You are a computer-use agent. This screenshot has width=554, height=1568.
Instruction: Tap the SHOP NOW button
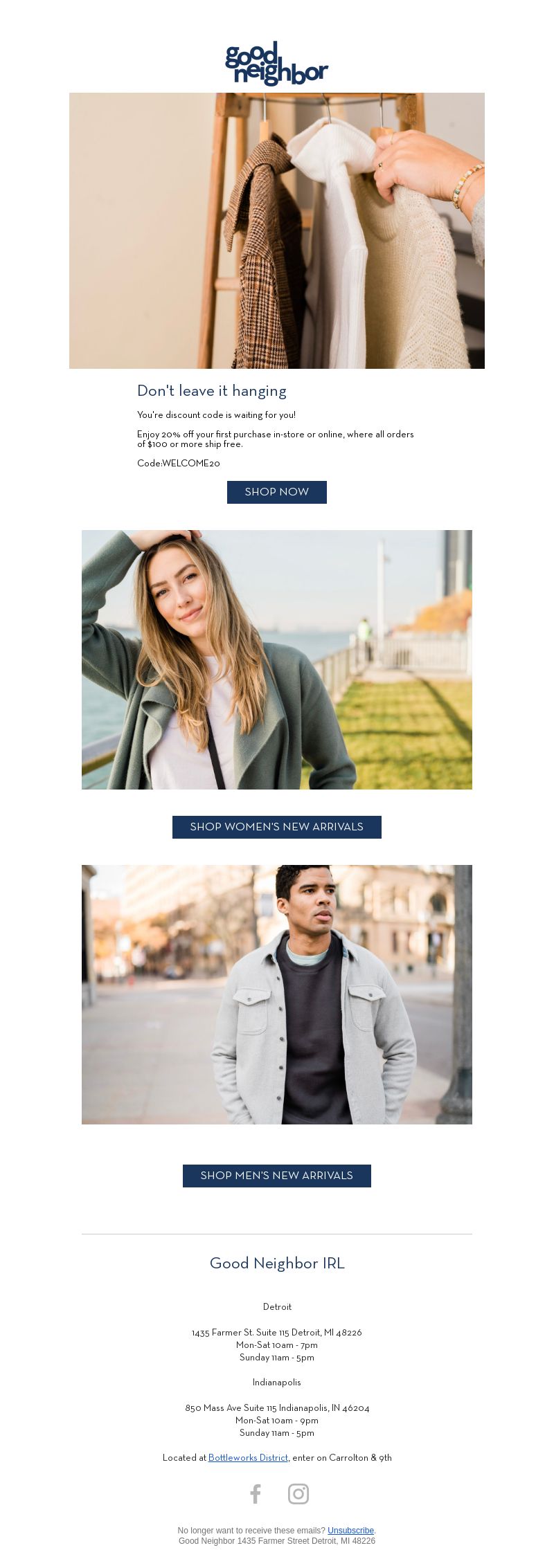(x=276, y=492)
